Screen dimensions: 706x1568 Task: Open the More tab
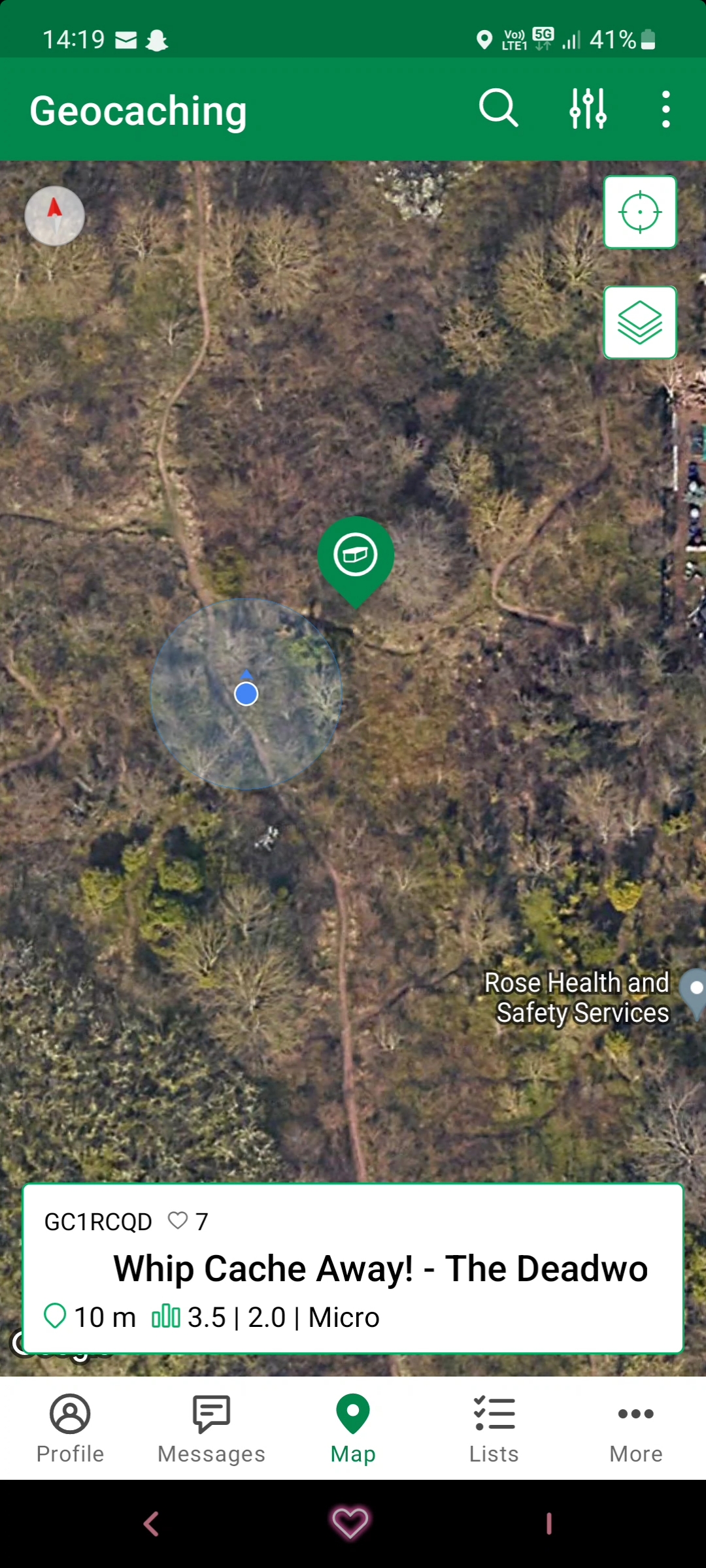click(x=635, y=1429)
